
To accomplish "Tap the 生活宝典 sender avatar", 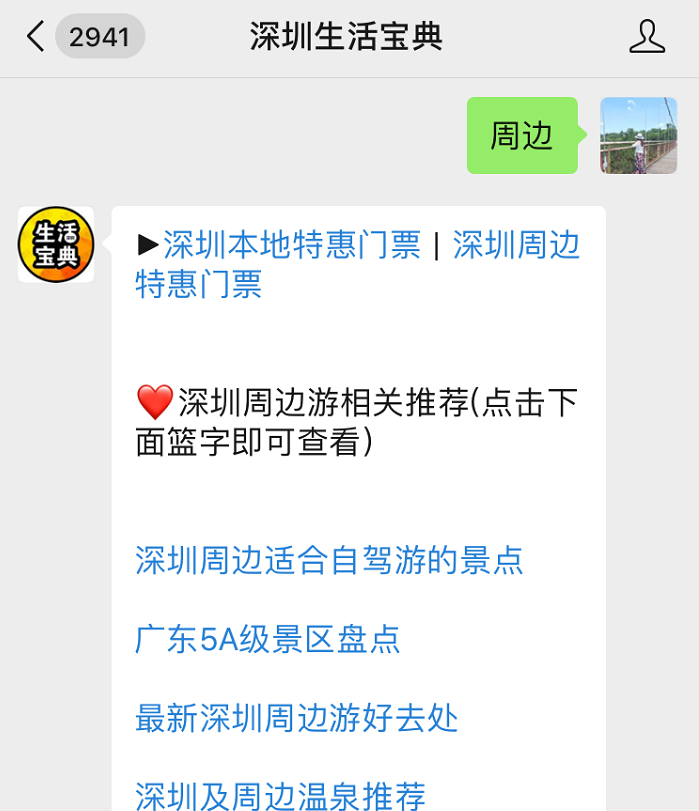I will 56,245.
